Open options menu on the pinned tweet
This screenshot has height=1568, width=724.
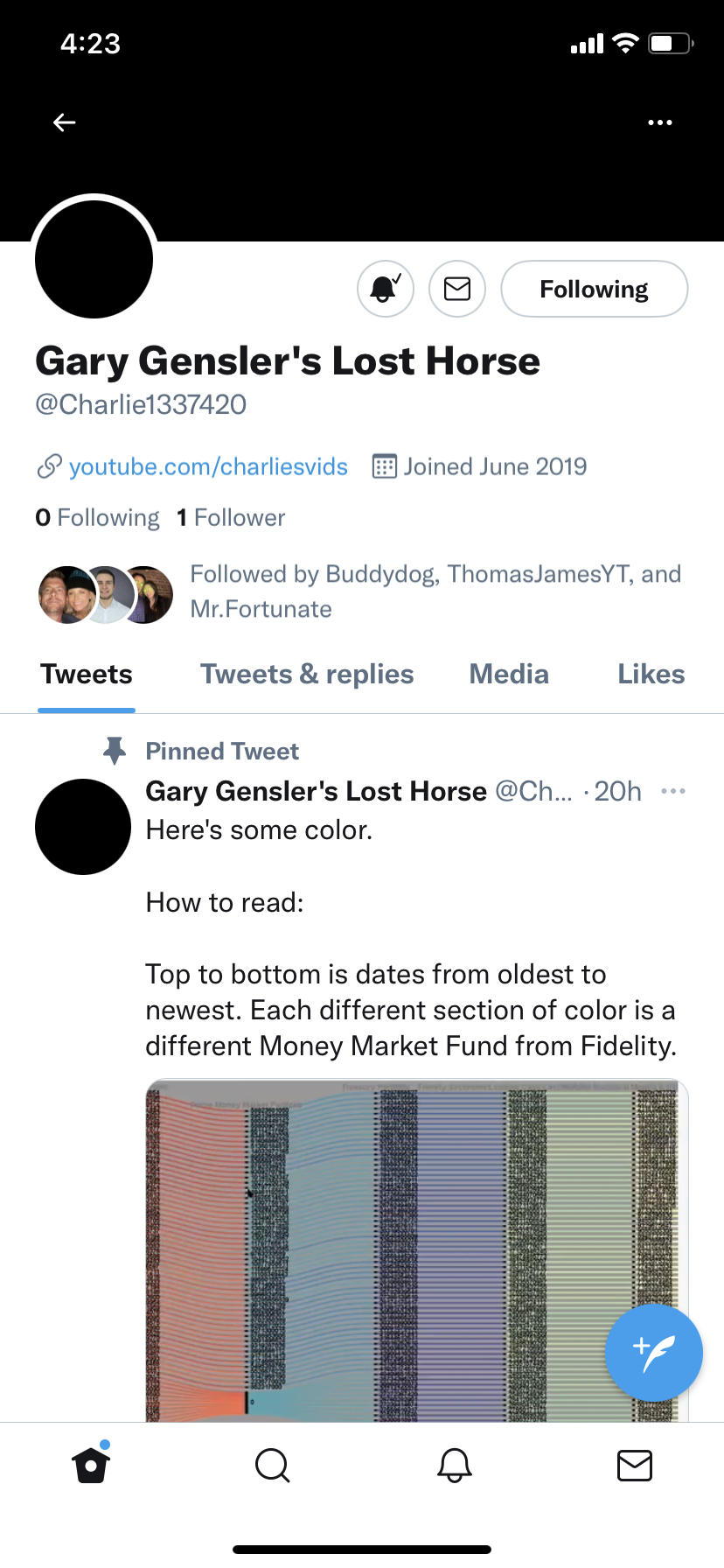(x=672, y=791)
